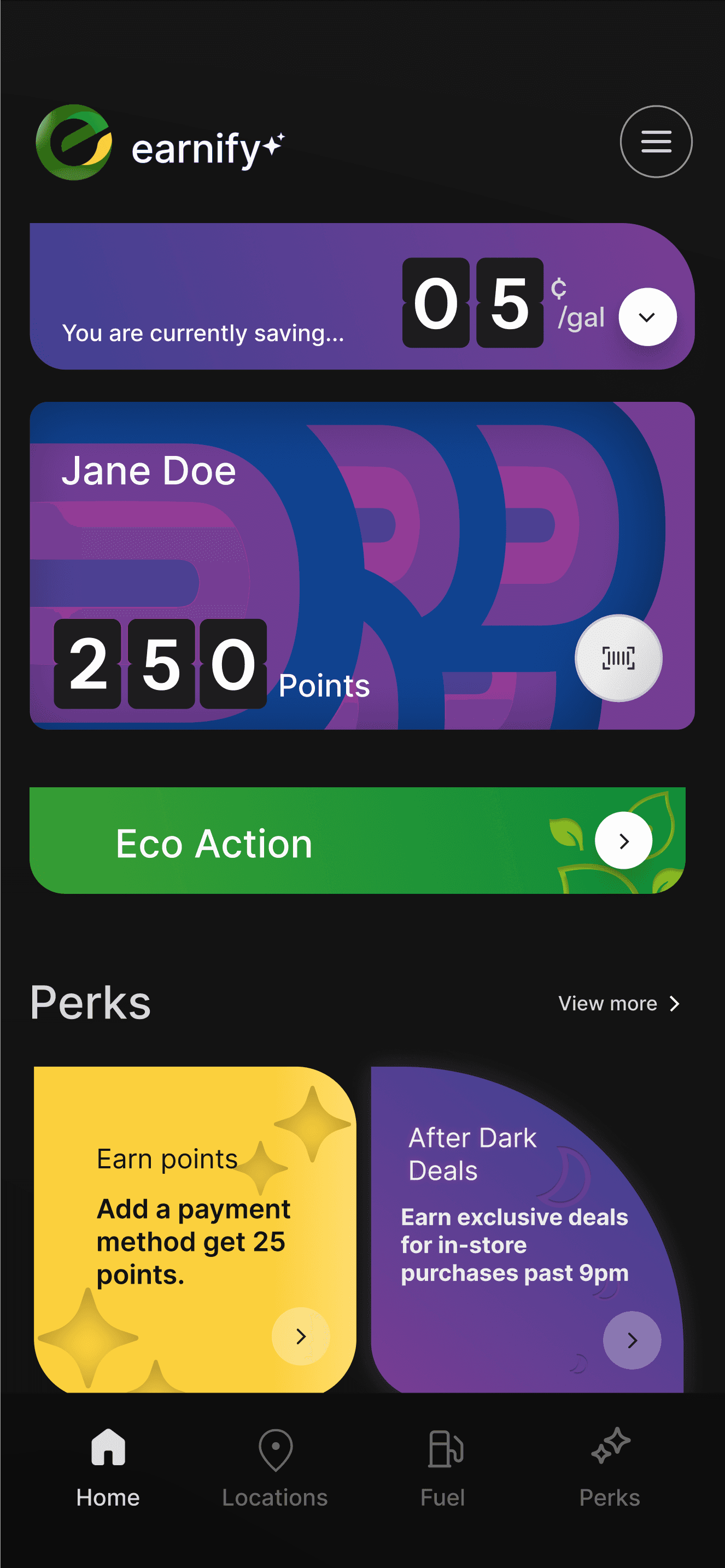Expand the fuel savings details chevron
Viewport: 725px width, 1568px height.
(647, 317)
